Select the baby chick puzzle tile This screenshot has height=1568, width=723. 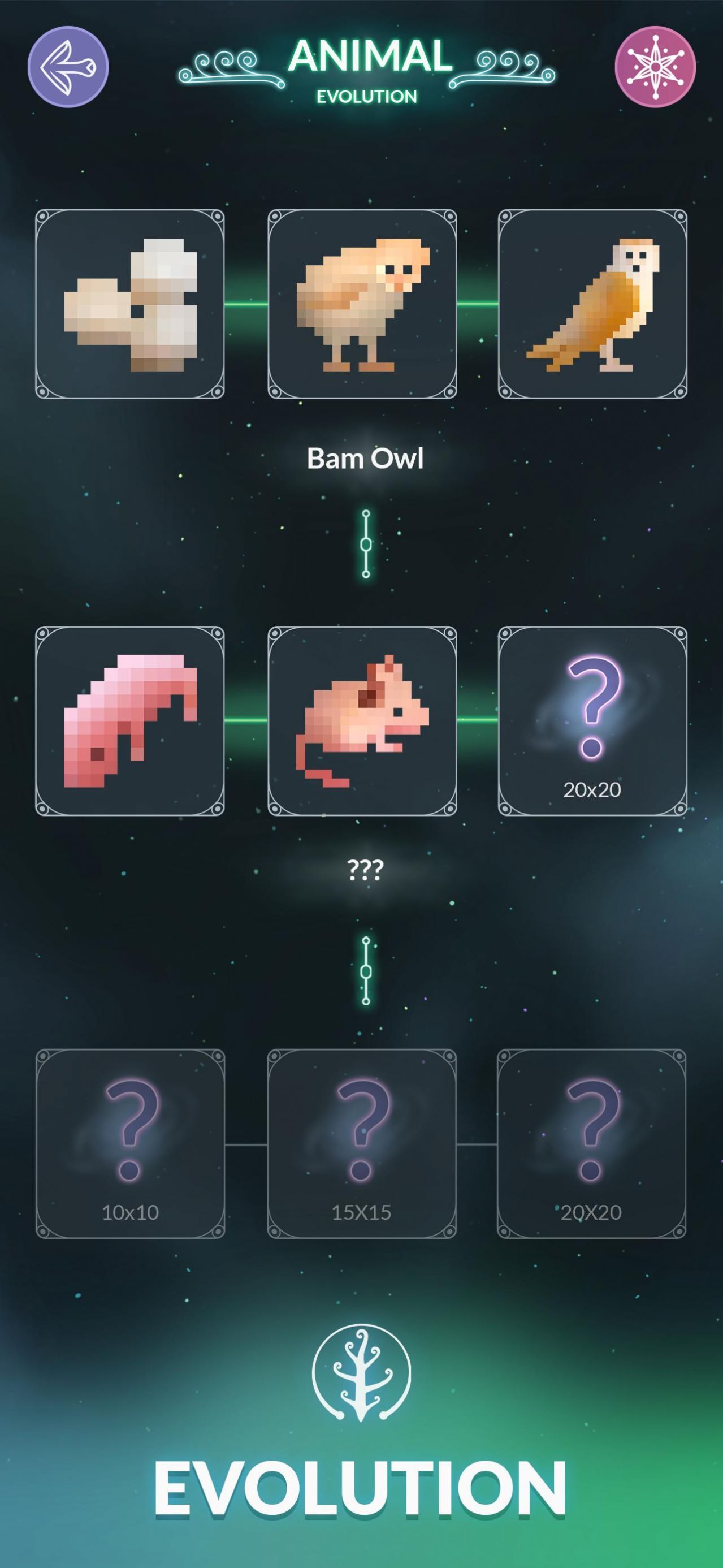(x=362, y=304)
